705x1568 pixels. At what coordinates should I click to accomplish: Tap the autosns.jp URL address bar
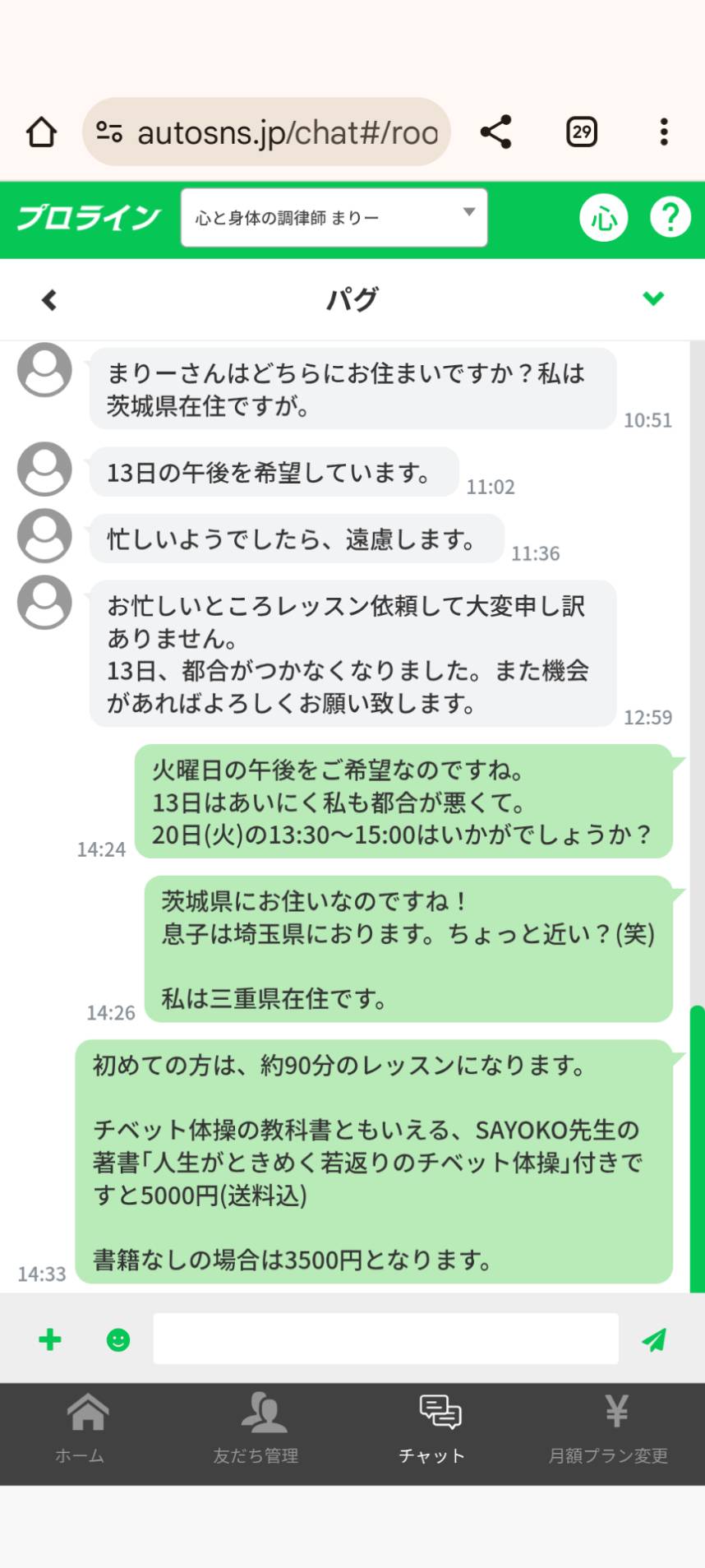(266, 132)
